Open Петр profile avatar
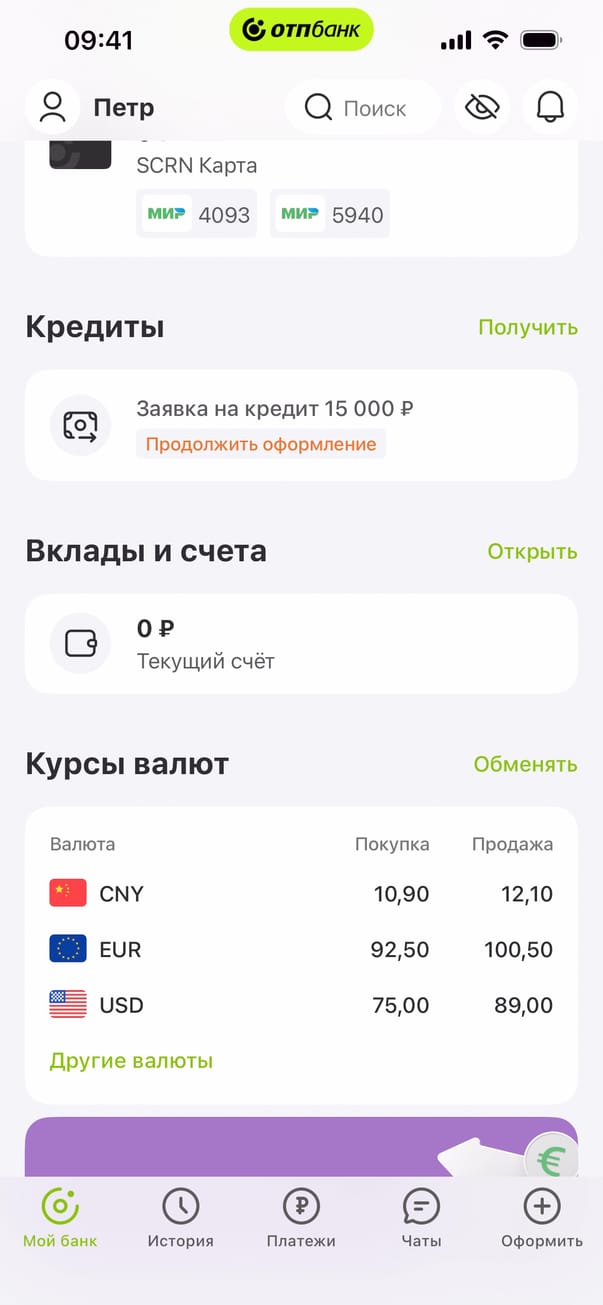603x1305 pixels. [52, 107]
